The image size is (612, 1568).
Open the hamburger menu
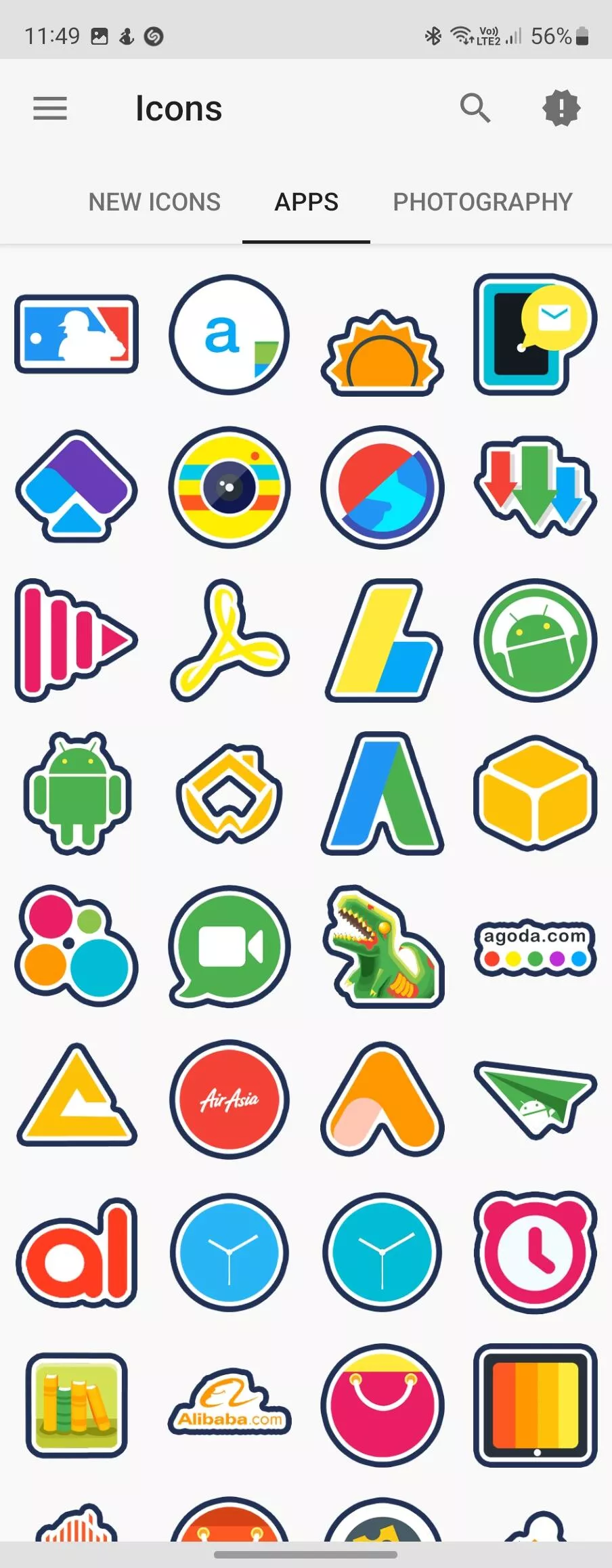50,108
